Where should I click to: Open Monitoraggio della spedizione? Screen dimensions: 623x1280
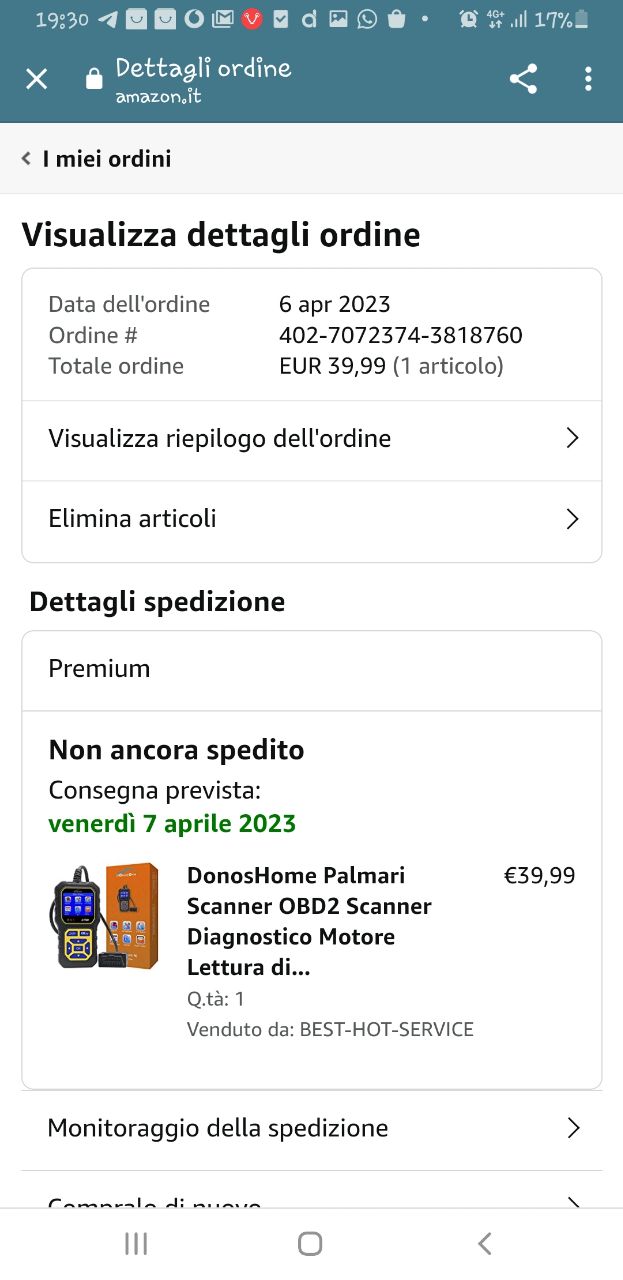point(311,1128)
